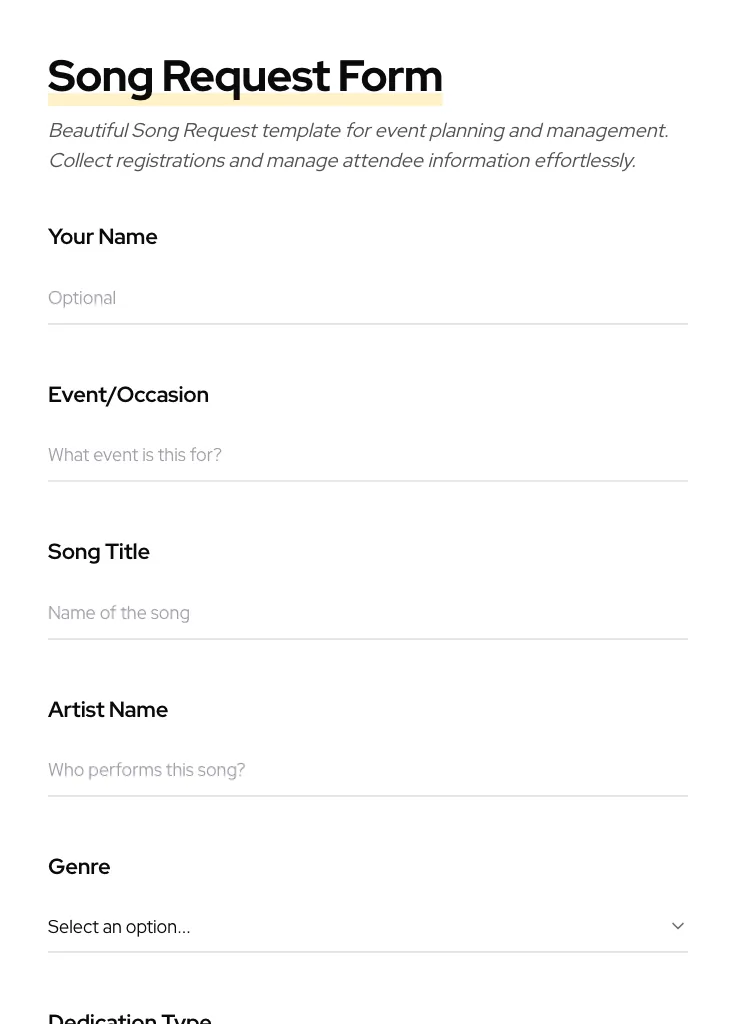The width and height of the screenshot is (736, 1024).
Task: Open the Select an option Genre menu
Action: coord(368,926)
